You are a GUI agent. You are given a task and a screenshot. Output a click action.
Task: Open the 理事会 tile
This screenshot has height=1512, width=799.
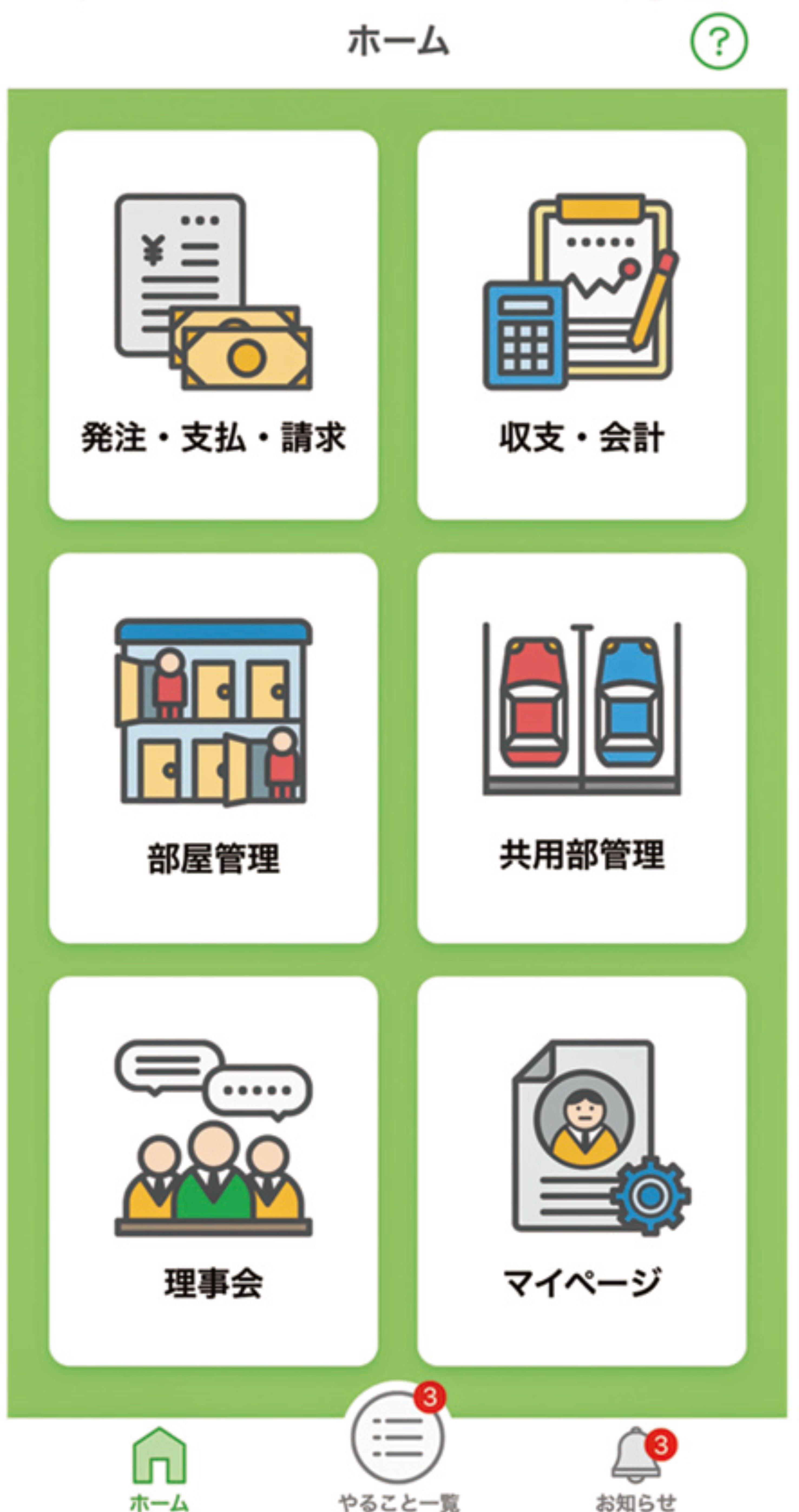pyautogui.click(x=213, y=1171)
